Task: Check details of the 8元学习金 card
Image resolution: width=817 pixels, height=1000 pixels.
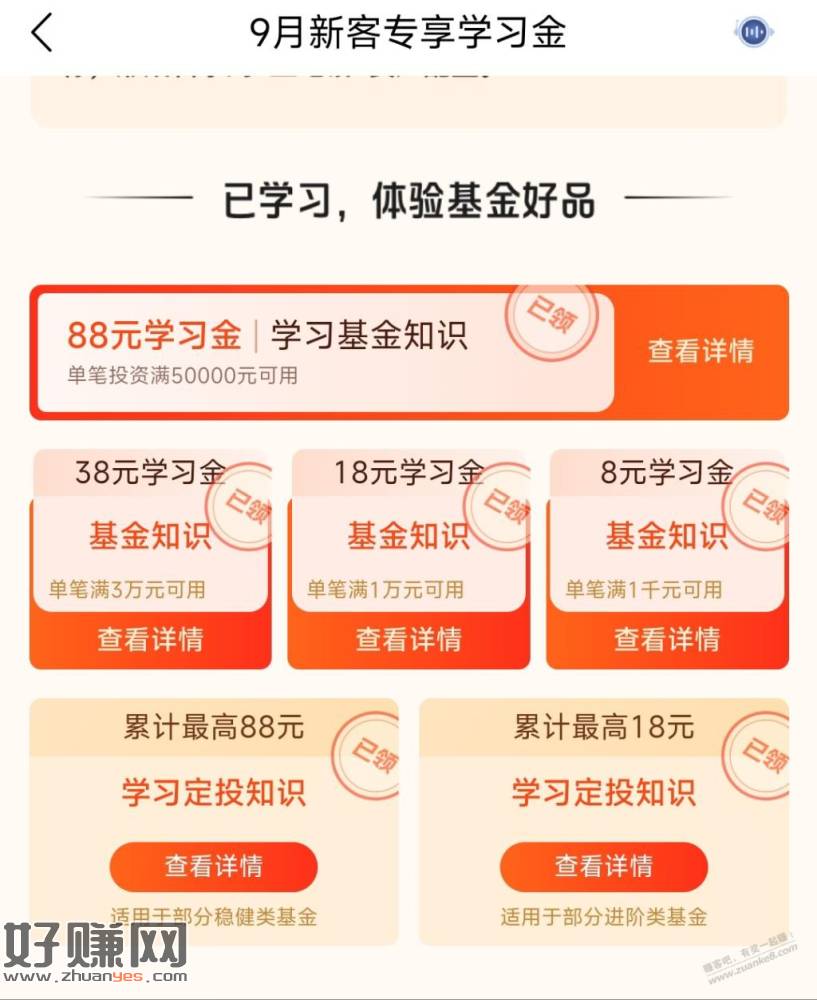Action: tap(666, 639)
